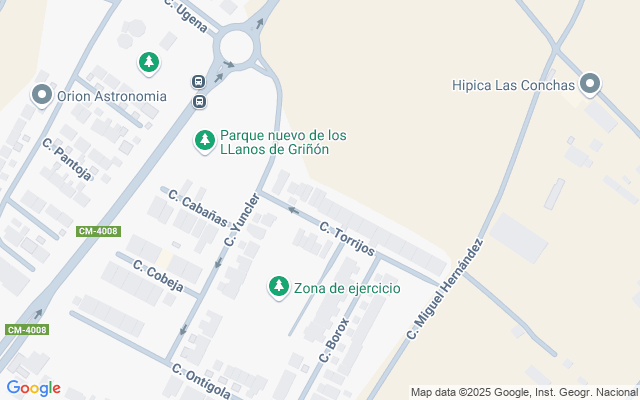Screen dimensions: 640x400
Task: Tap the Zona de ejercicio park pin
Action: (279, 288)
